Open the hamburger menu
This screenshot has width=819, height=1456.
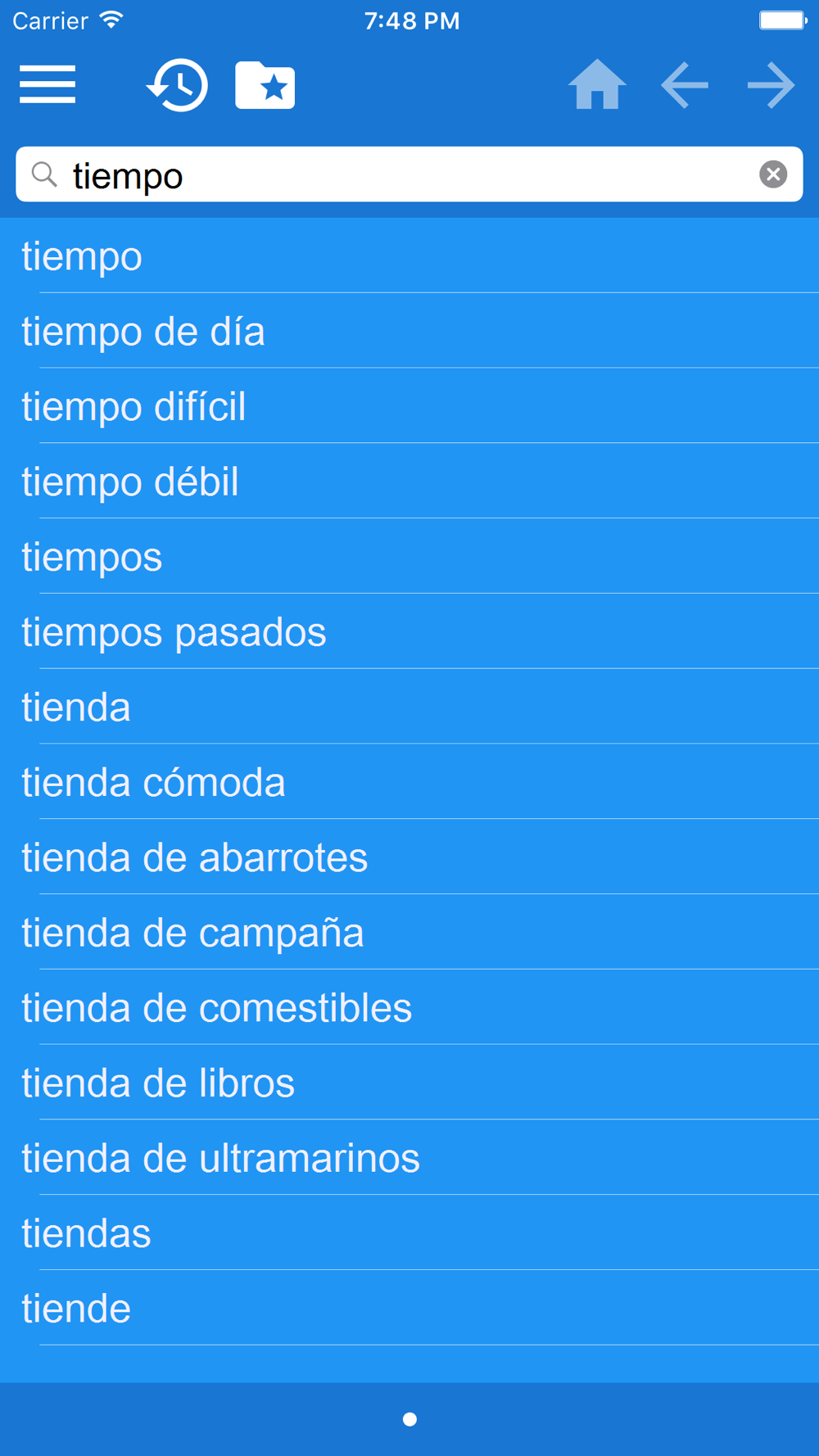click(48, 84)
